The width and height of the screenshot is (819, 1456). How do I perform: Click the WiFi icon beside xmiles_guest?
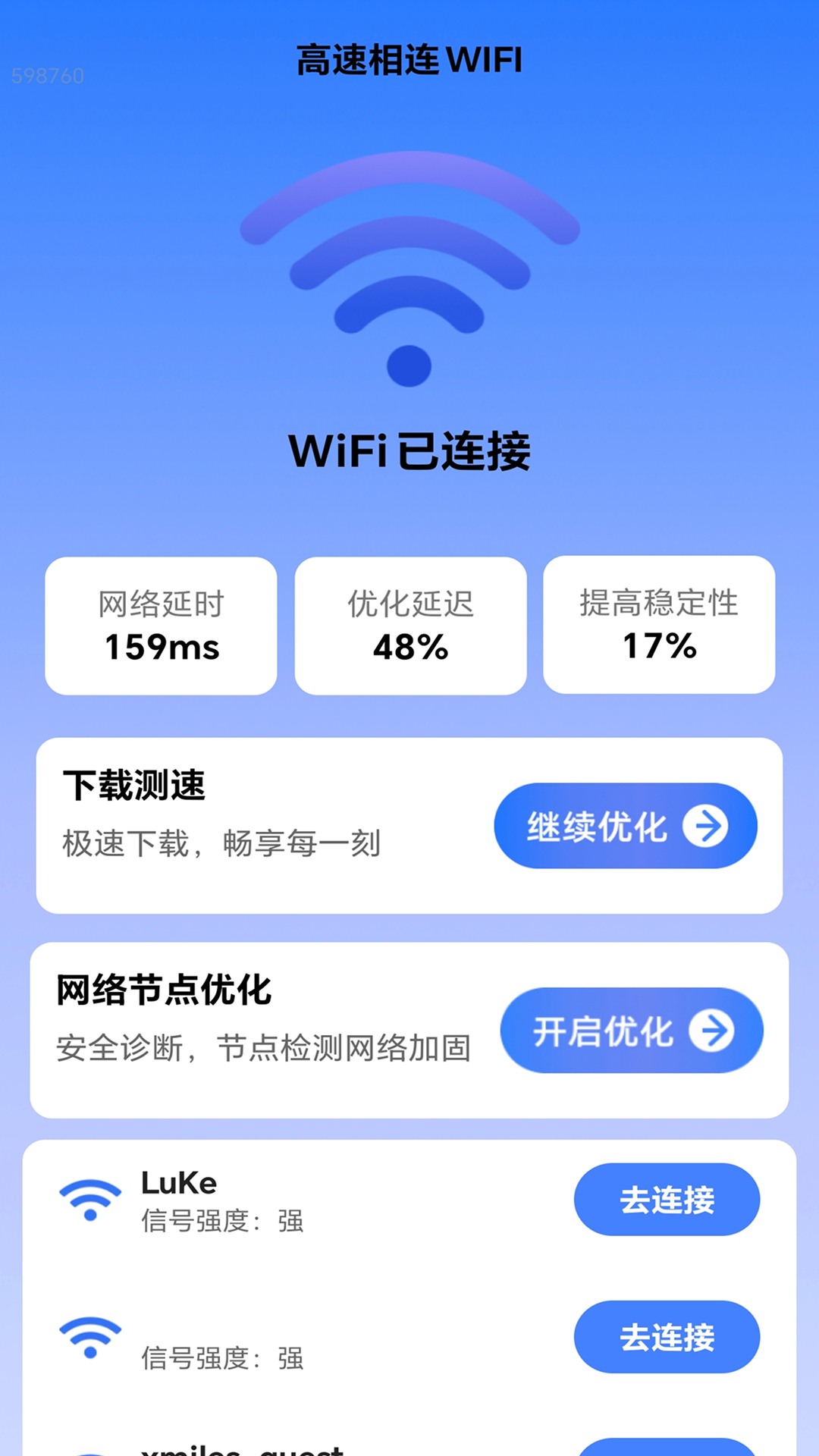[89, 1448]
